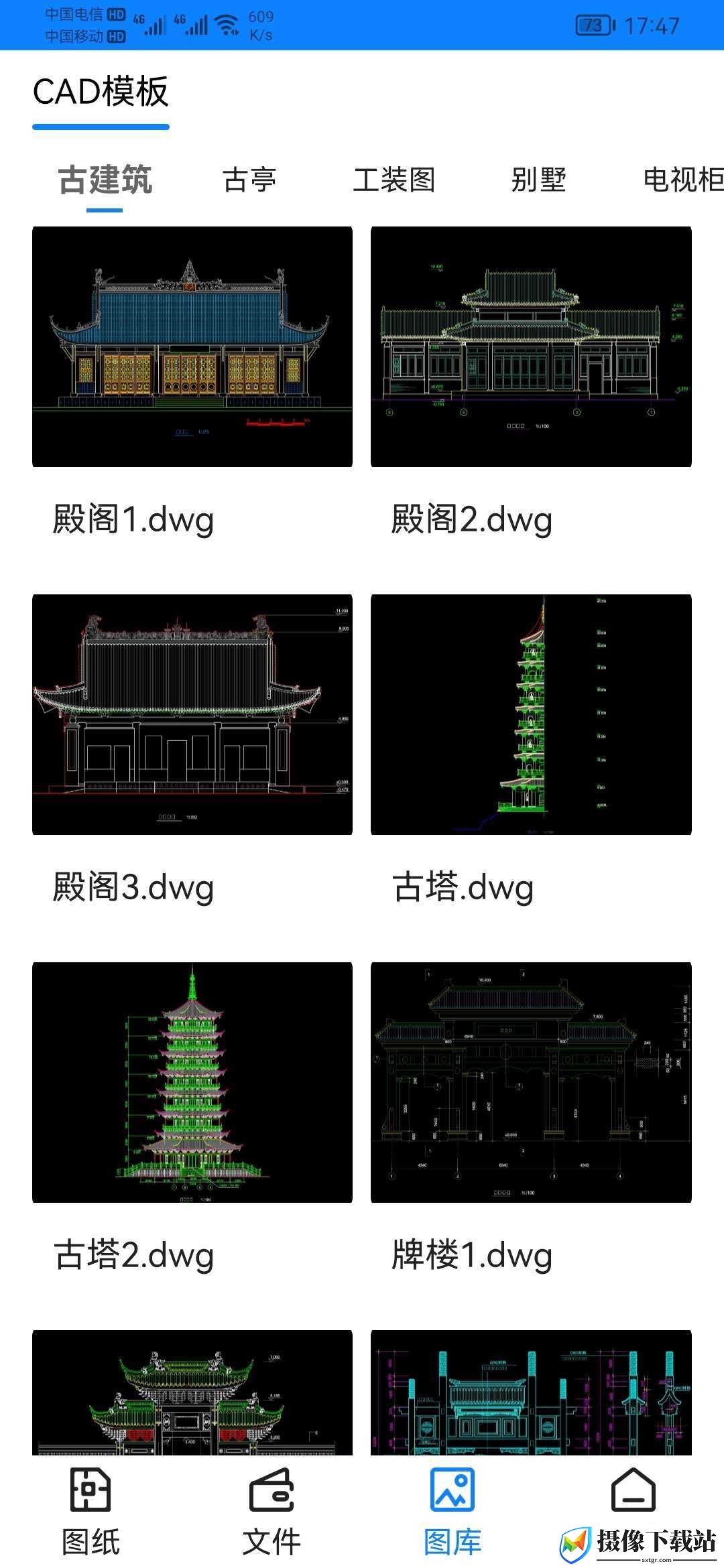
Task: Open the 别墅 category tab
Action: 539,180
